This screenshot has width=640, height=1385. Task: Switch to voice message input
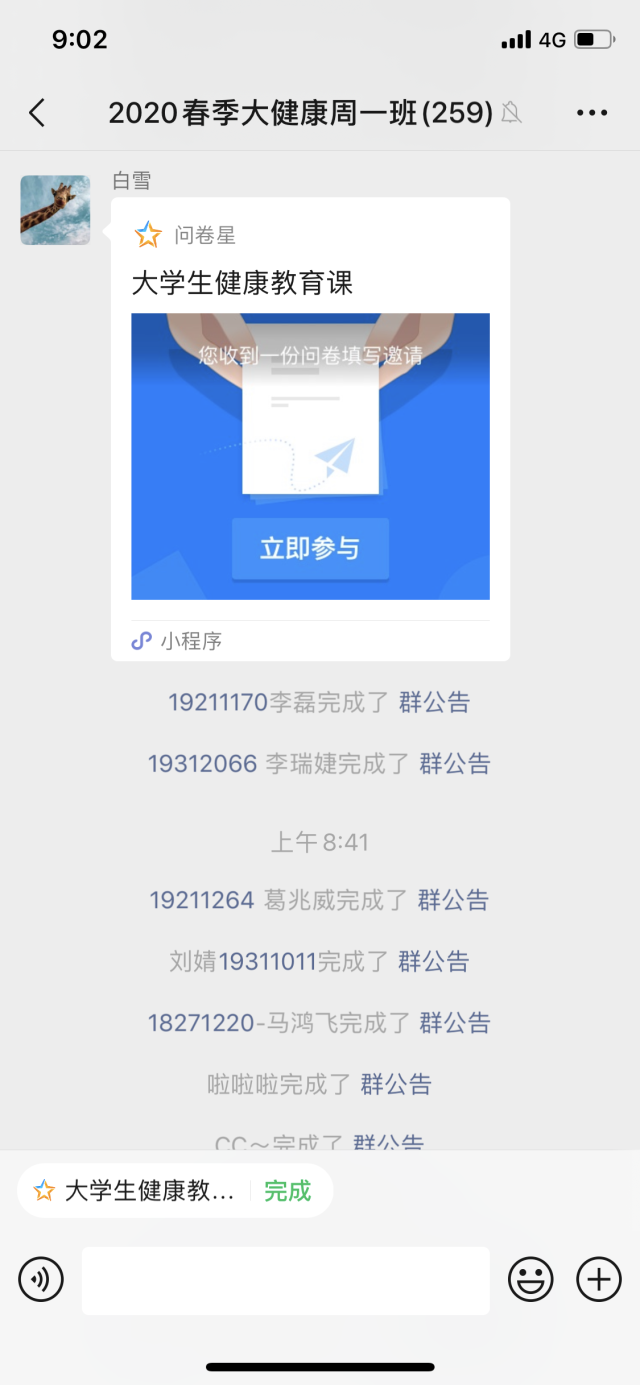(x=41, y=1279)
